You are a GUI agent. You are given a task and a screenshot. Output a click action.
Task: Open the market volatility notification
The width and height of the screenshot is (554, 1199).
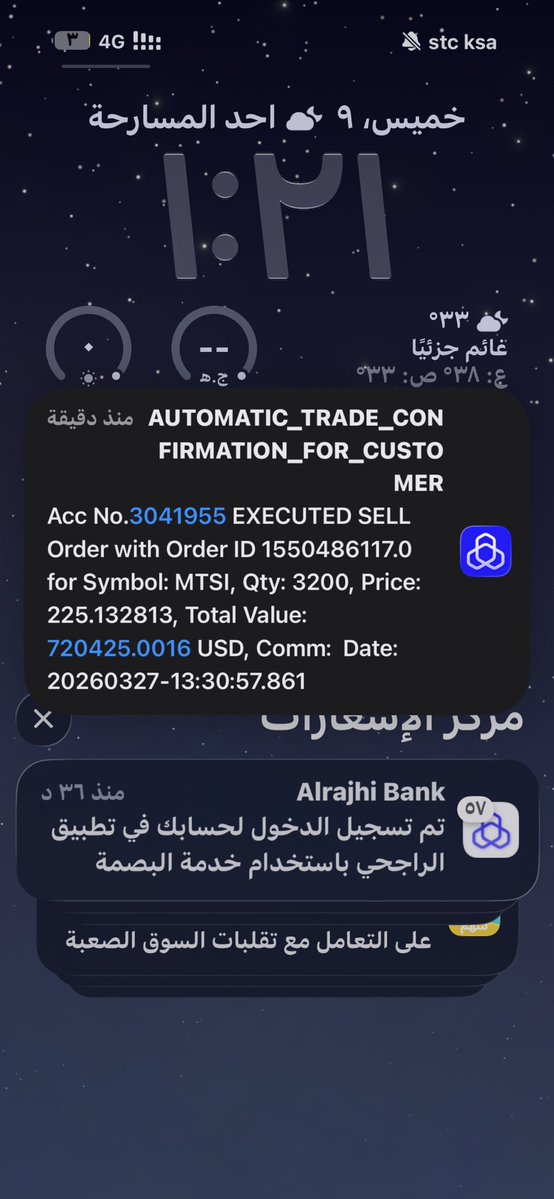point(278,939)
